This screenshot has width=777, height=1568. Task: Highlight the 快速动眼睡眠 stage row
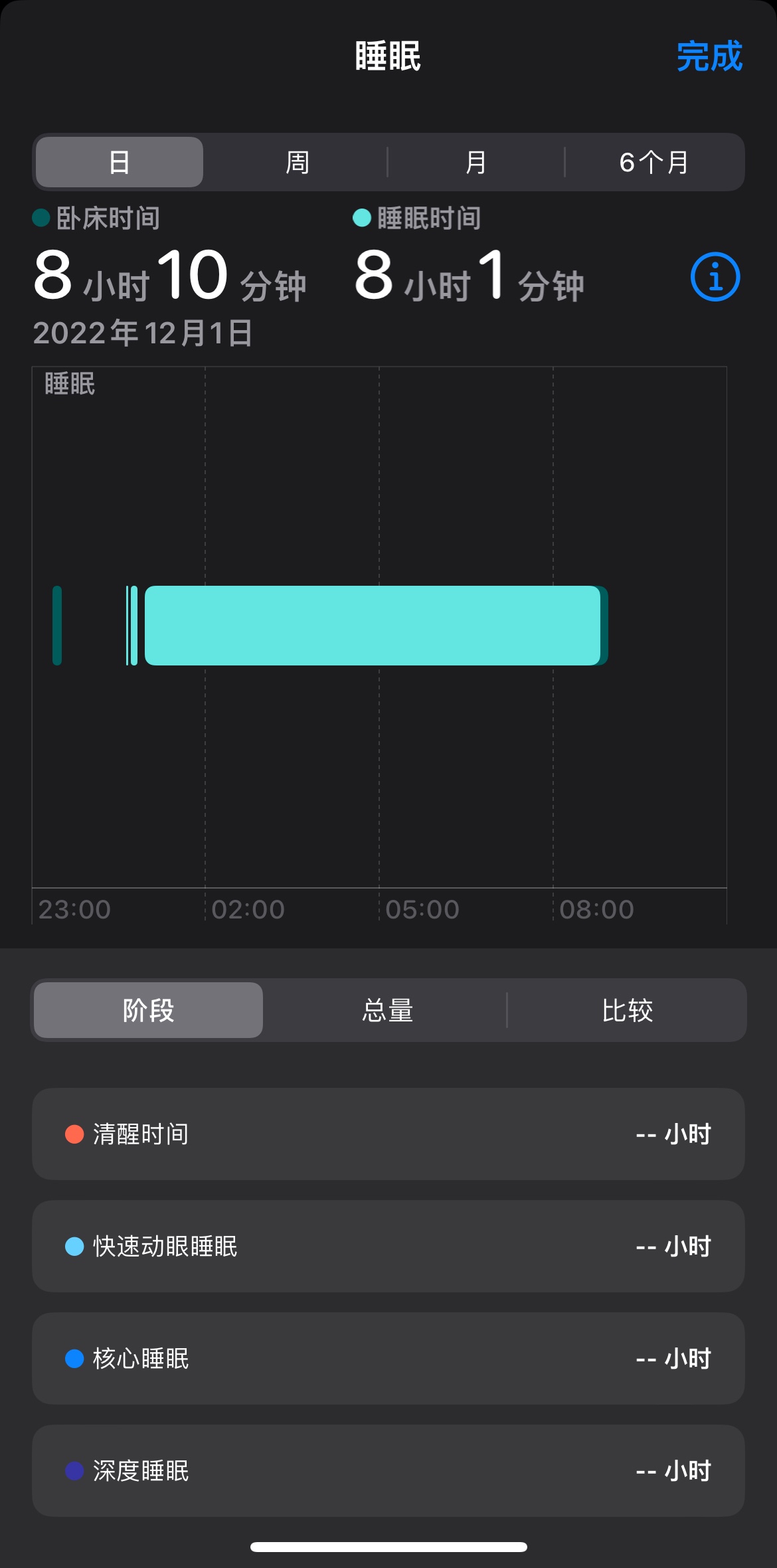point(388,1246)
